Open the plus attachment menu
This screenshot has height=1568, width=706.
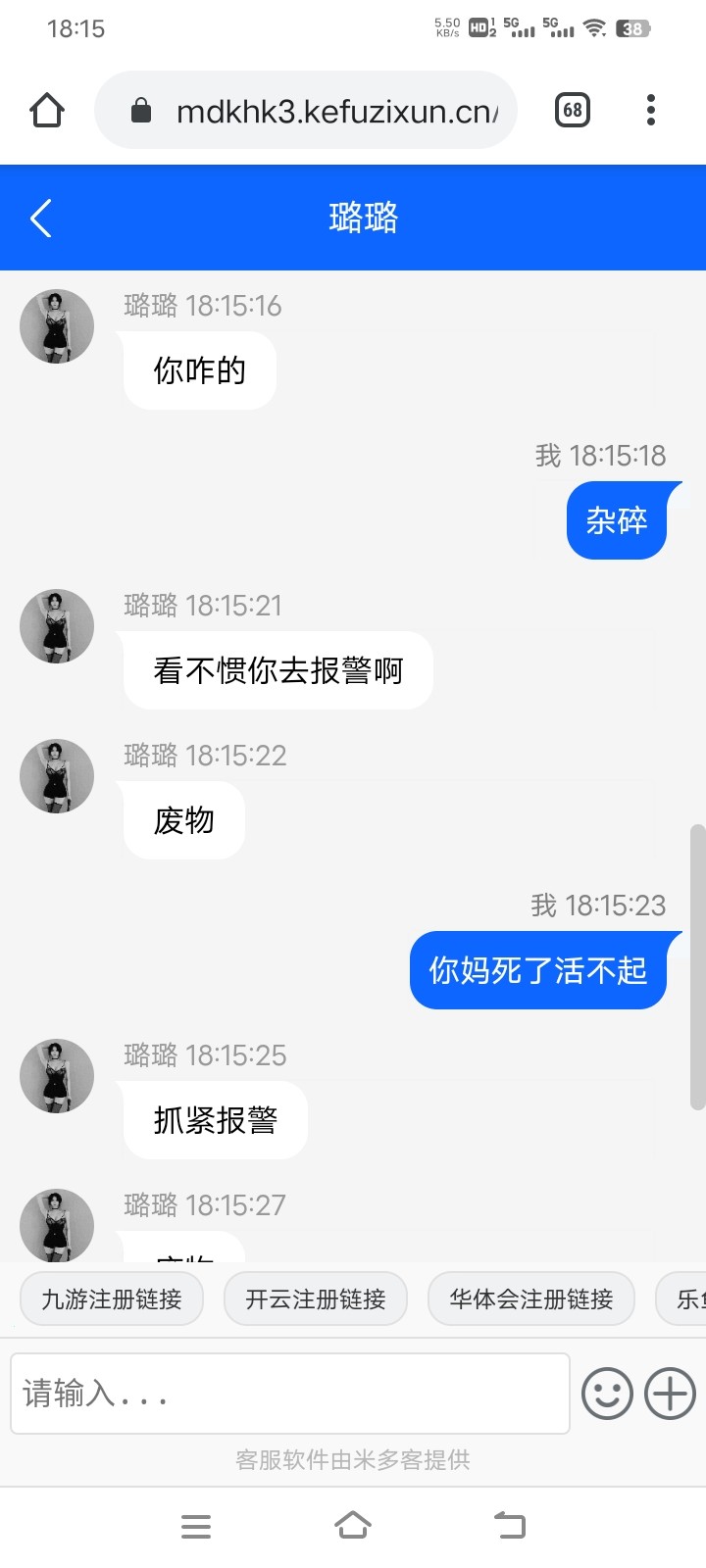[671, 1394]
